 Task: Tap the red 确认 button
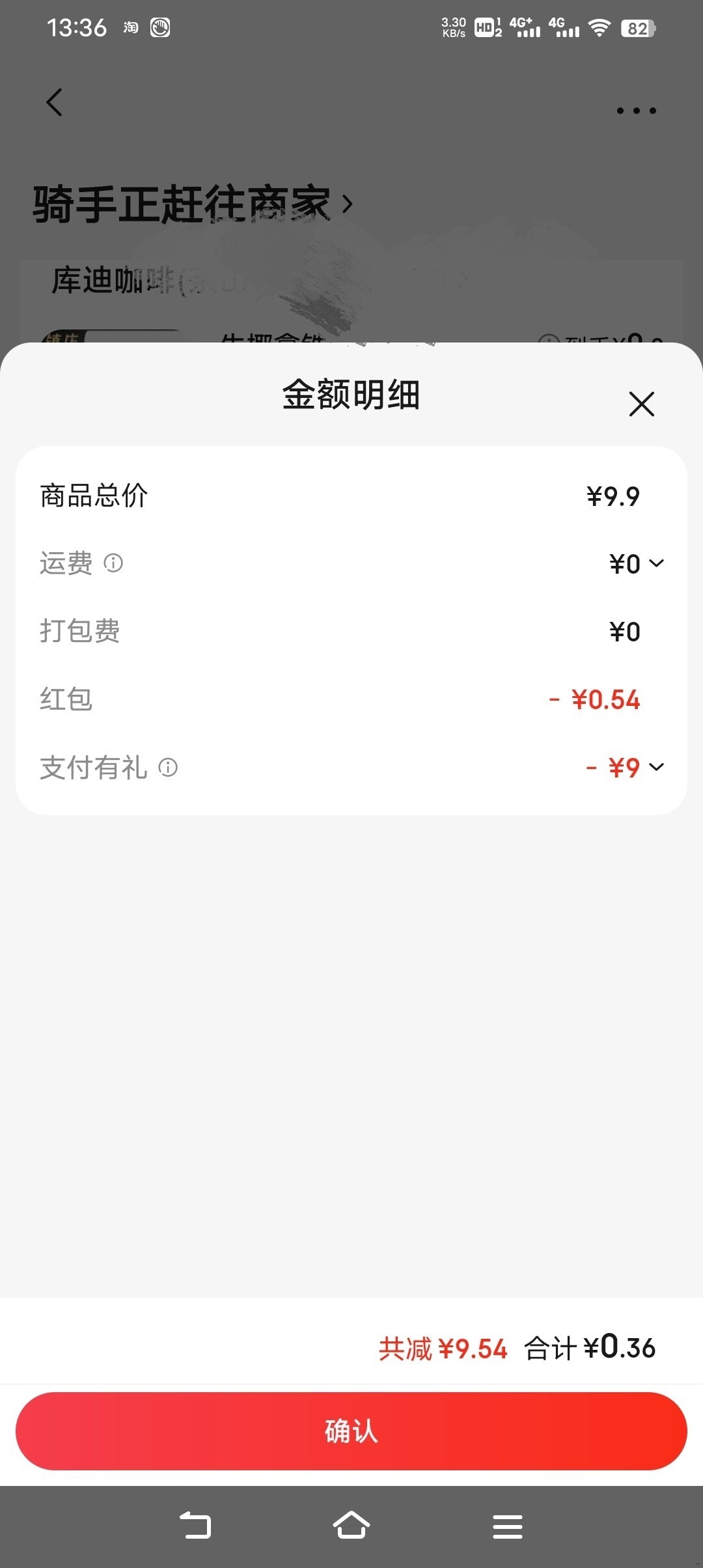(351, 1431)
